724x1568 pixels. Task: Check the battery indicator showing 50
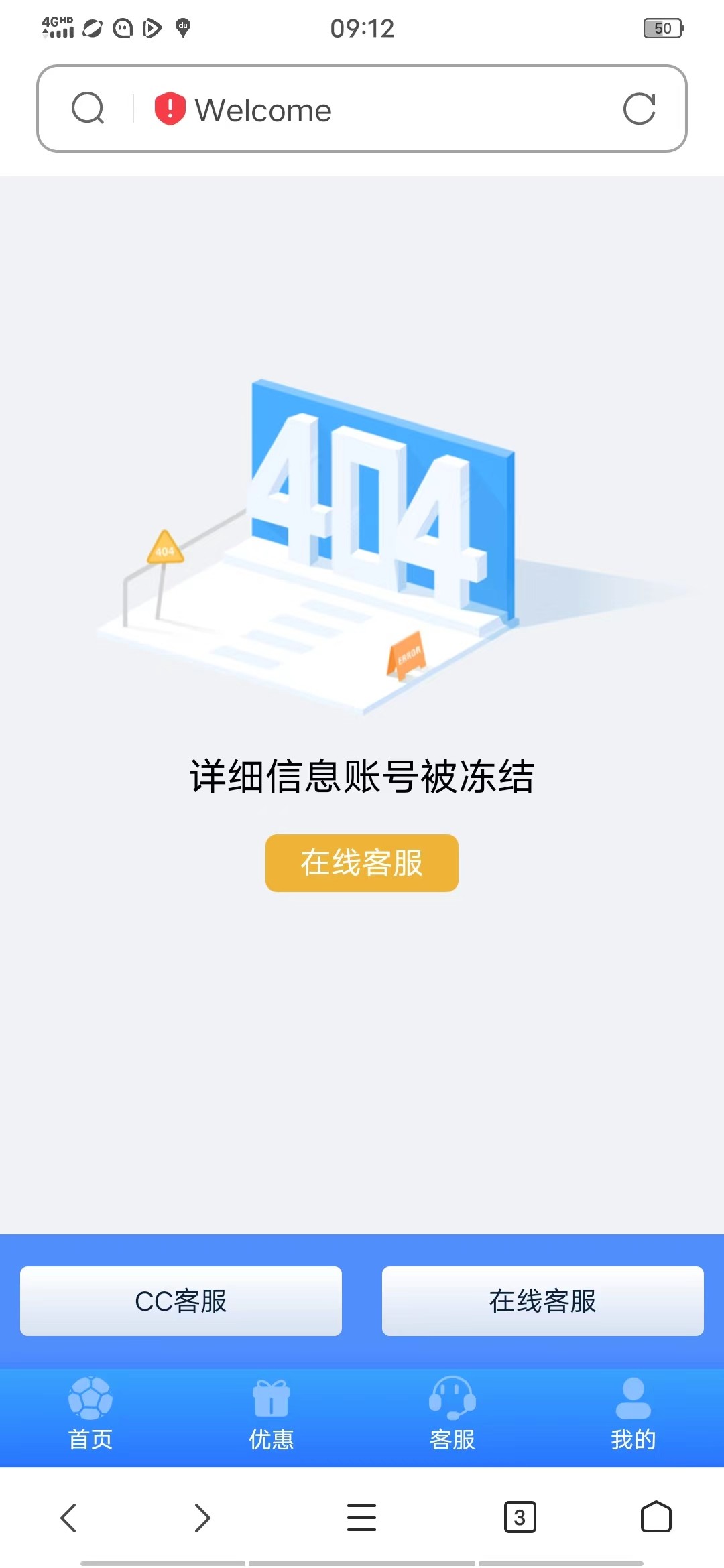(x=662, y=28)
